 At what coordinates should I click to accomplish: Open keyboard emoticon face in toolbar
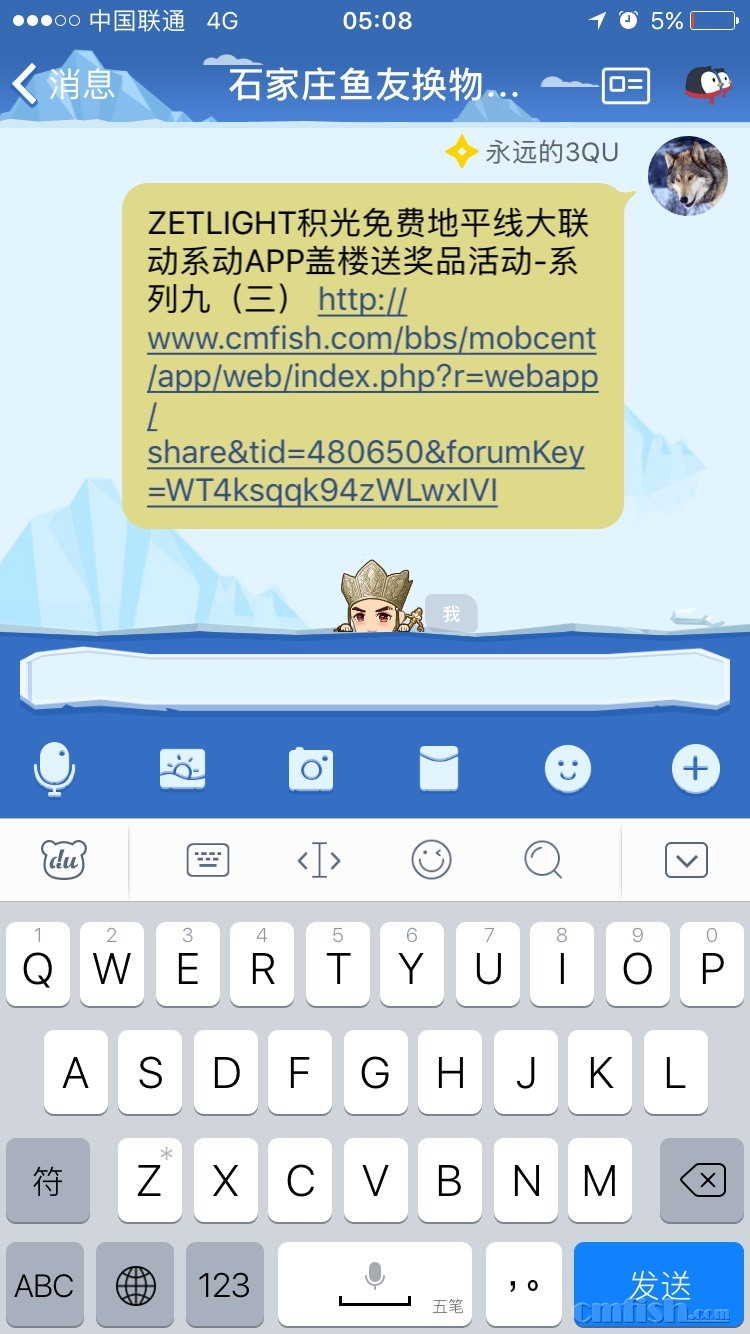[x=431, y=859]
